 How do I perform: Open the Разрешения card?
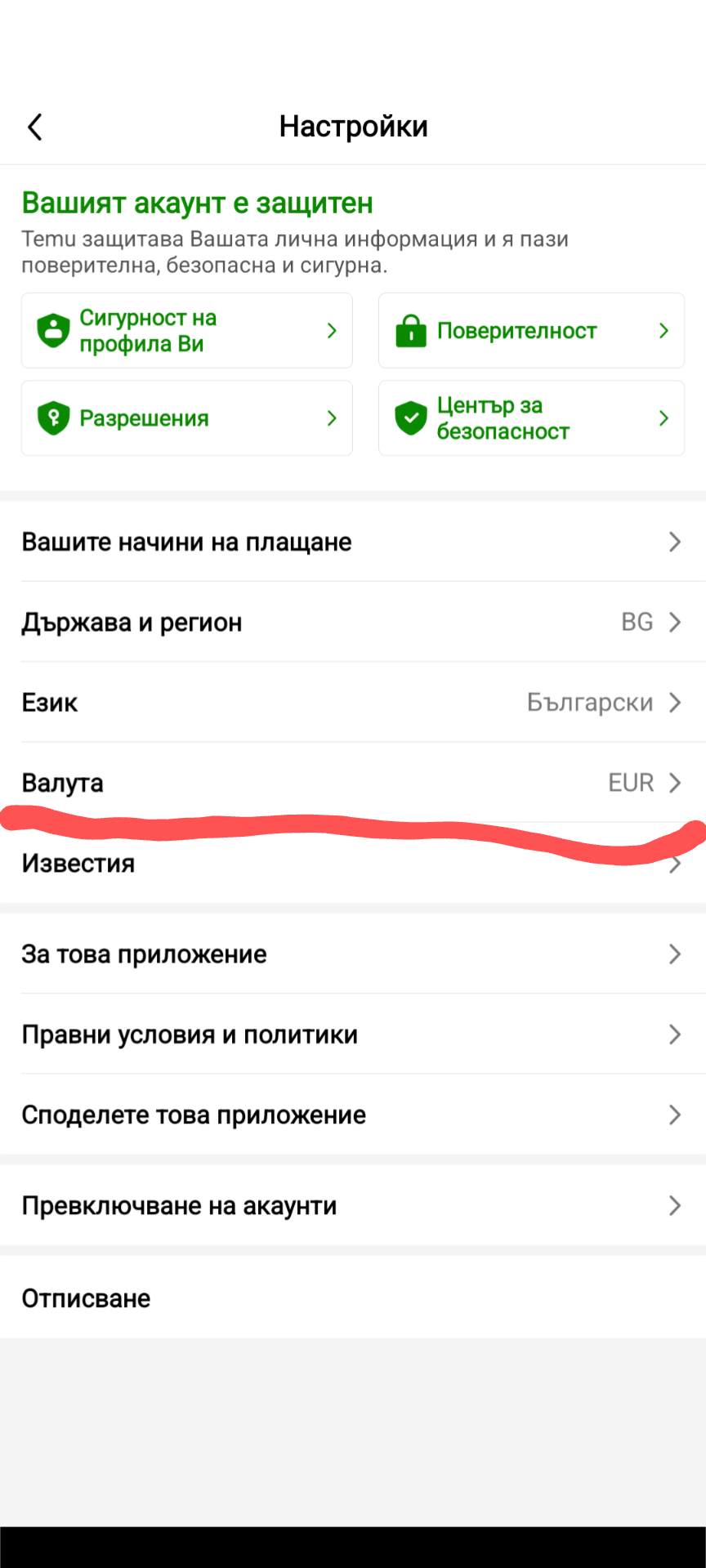187,418
